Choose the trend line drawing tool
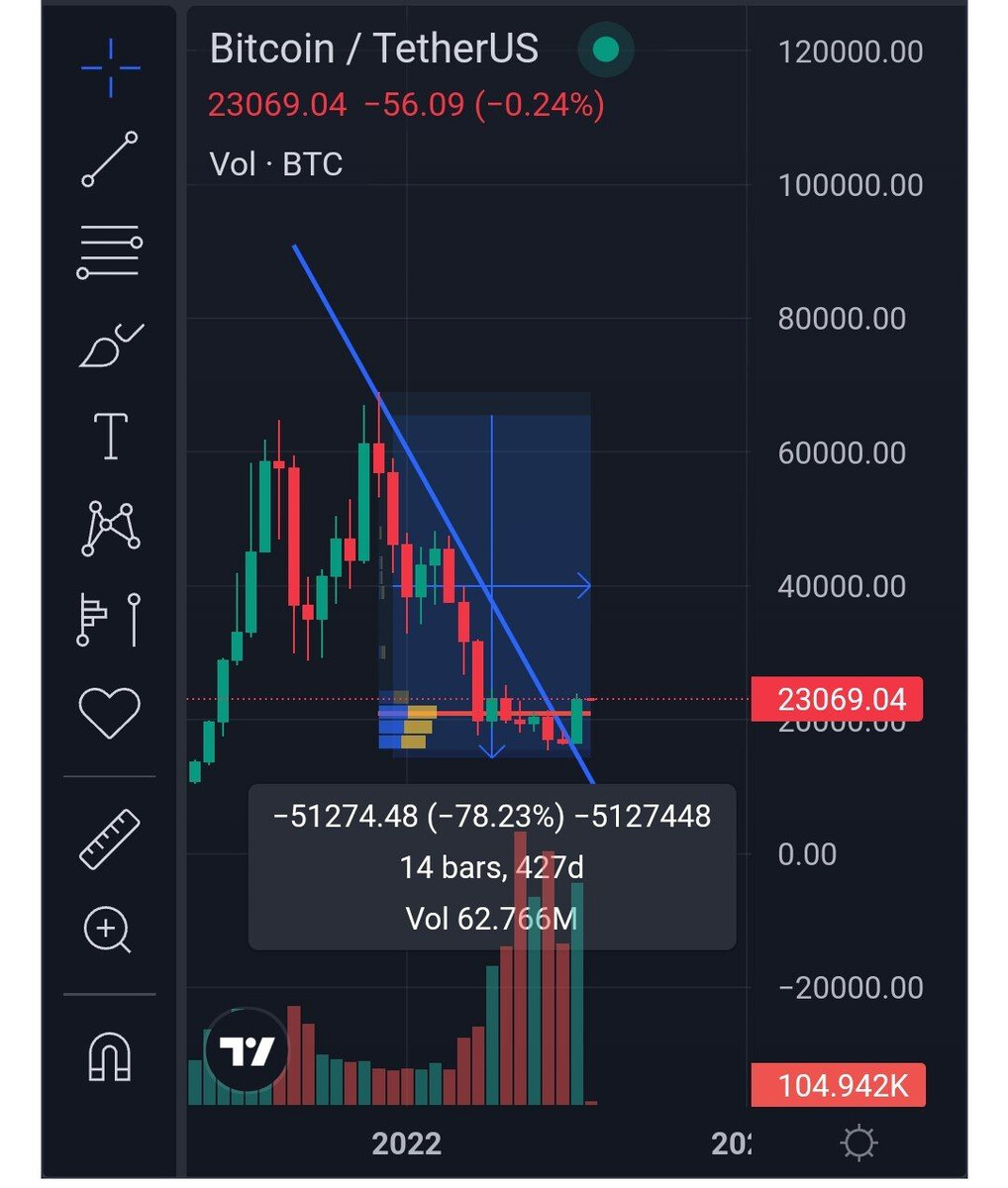 pyautogui.click(x=110, y=158)
